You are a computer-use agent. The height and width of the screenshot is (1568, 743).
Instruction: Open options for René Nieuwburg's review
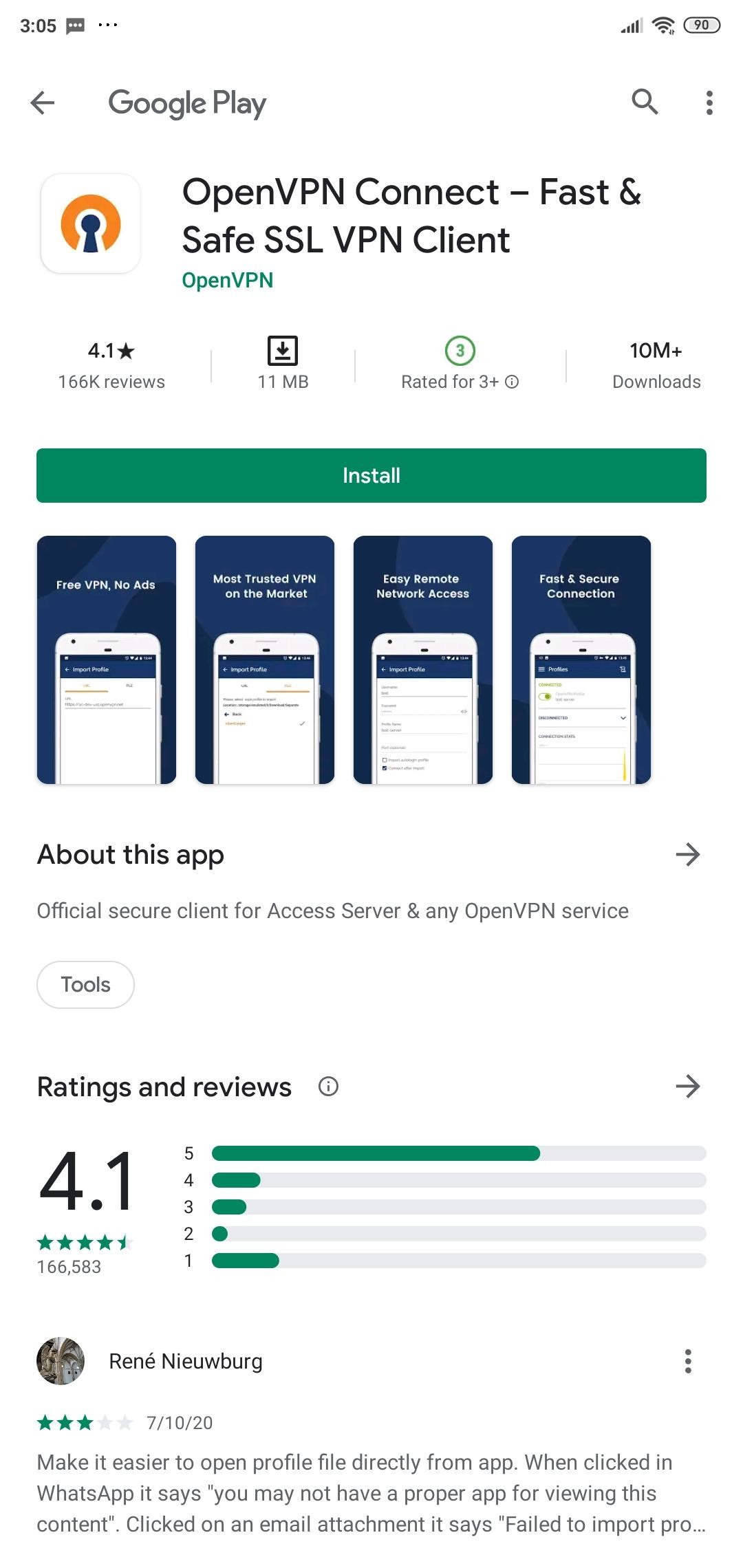(687, 1361)
